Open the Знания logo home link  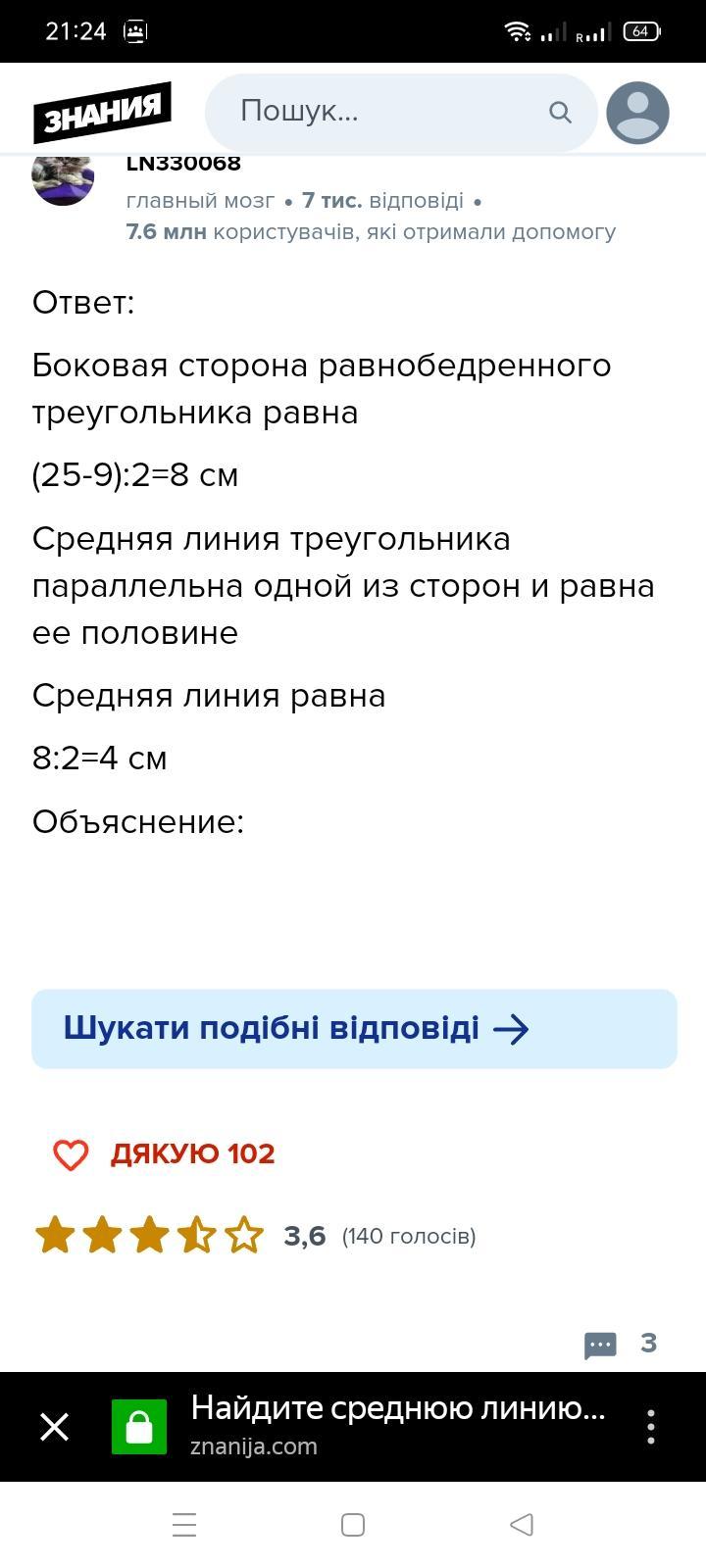point(103,112)
